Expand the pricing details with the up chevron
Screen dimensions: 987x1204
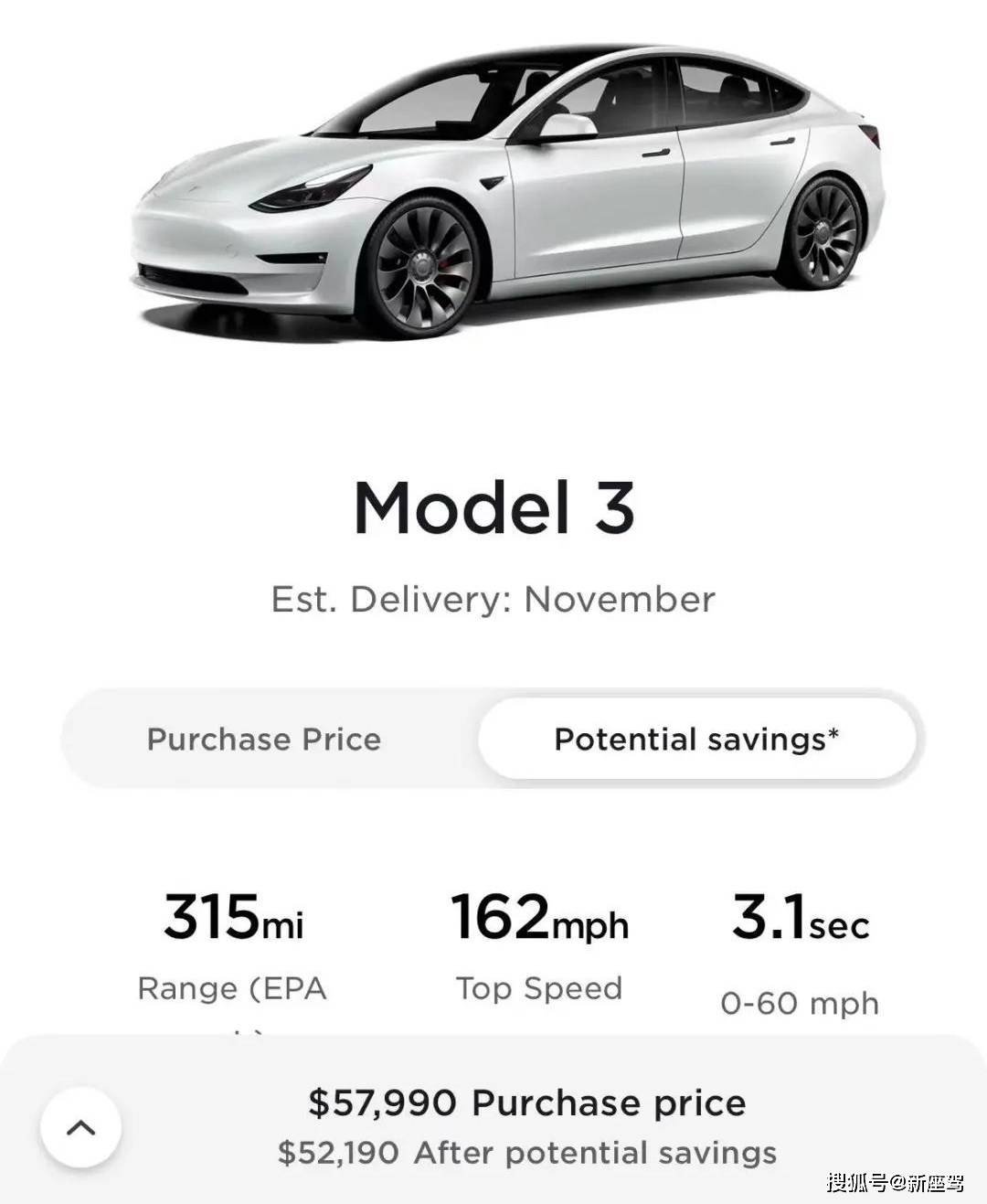81,1127
